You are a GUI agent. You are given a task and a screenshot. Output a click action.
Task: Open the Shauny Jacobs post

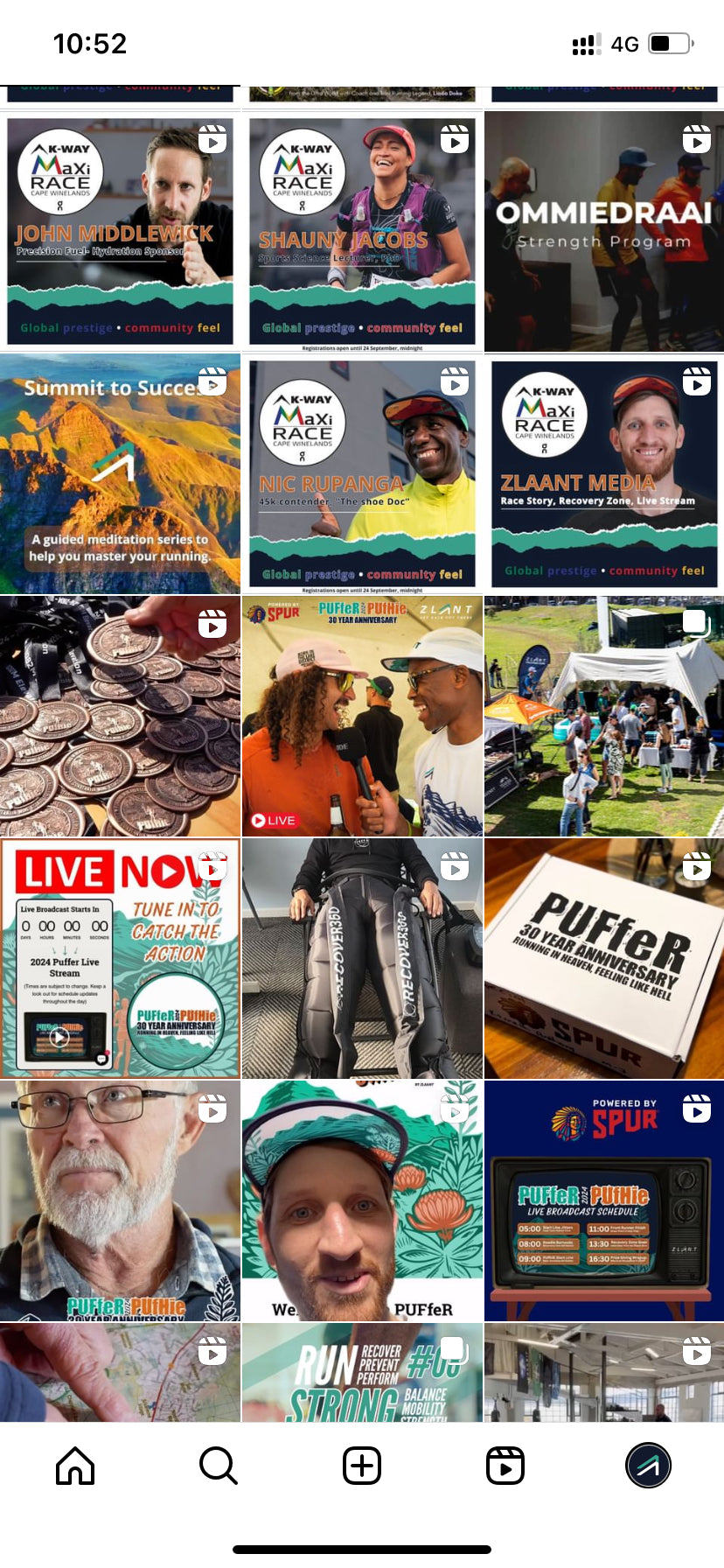[x=362, y=232]
